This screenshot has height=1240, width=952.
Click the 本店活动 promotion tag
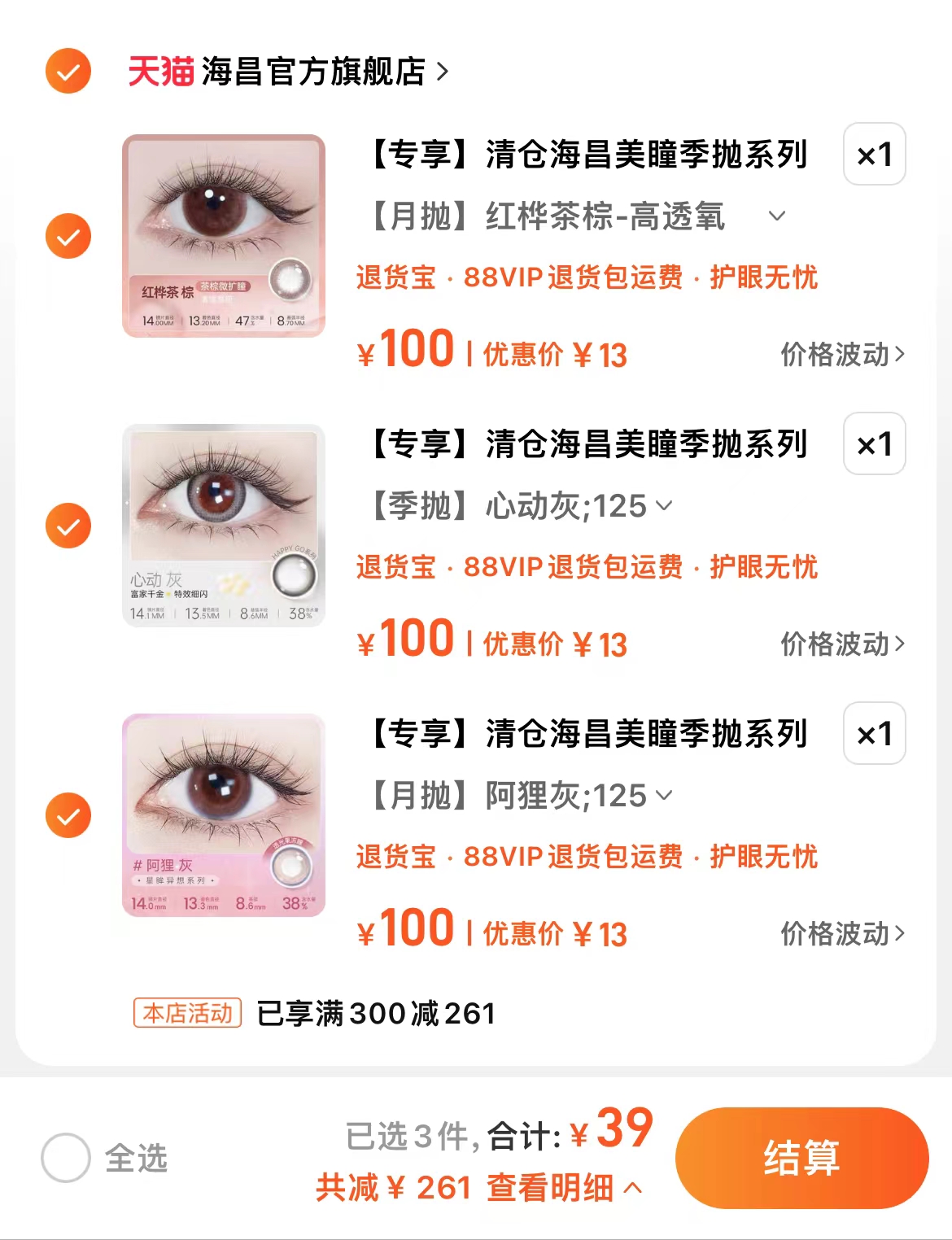point(189,1013)
